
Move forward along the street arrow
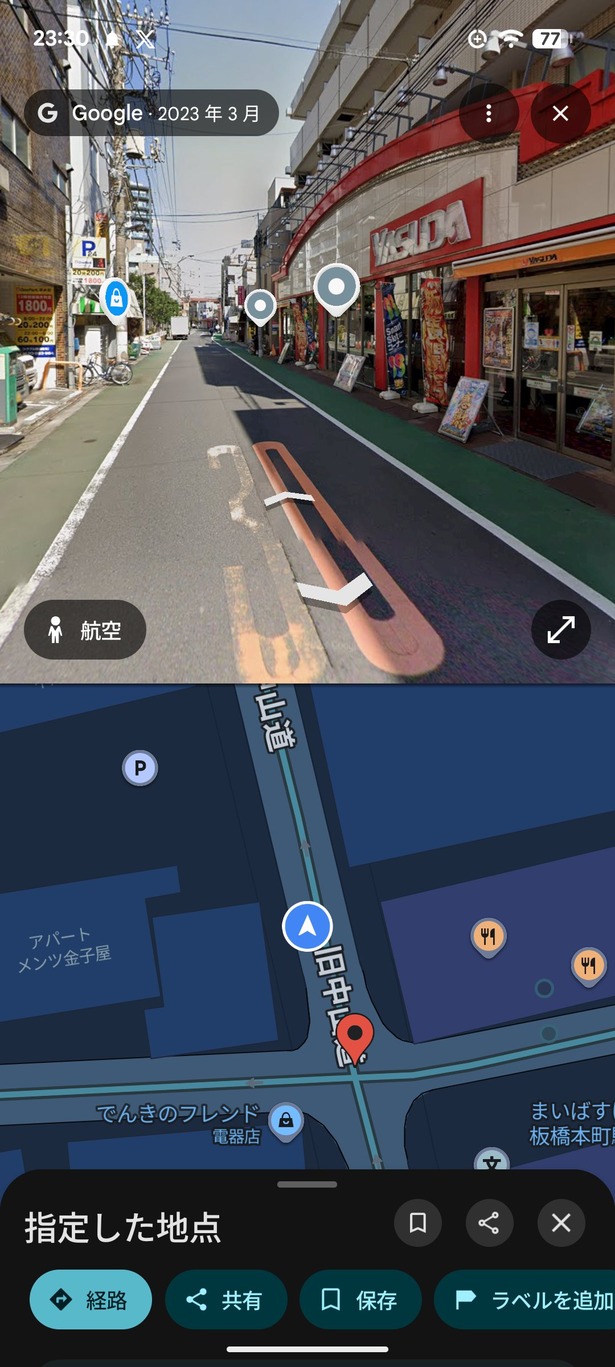289,497
